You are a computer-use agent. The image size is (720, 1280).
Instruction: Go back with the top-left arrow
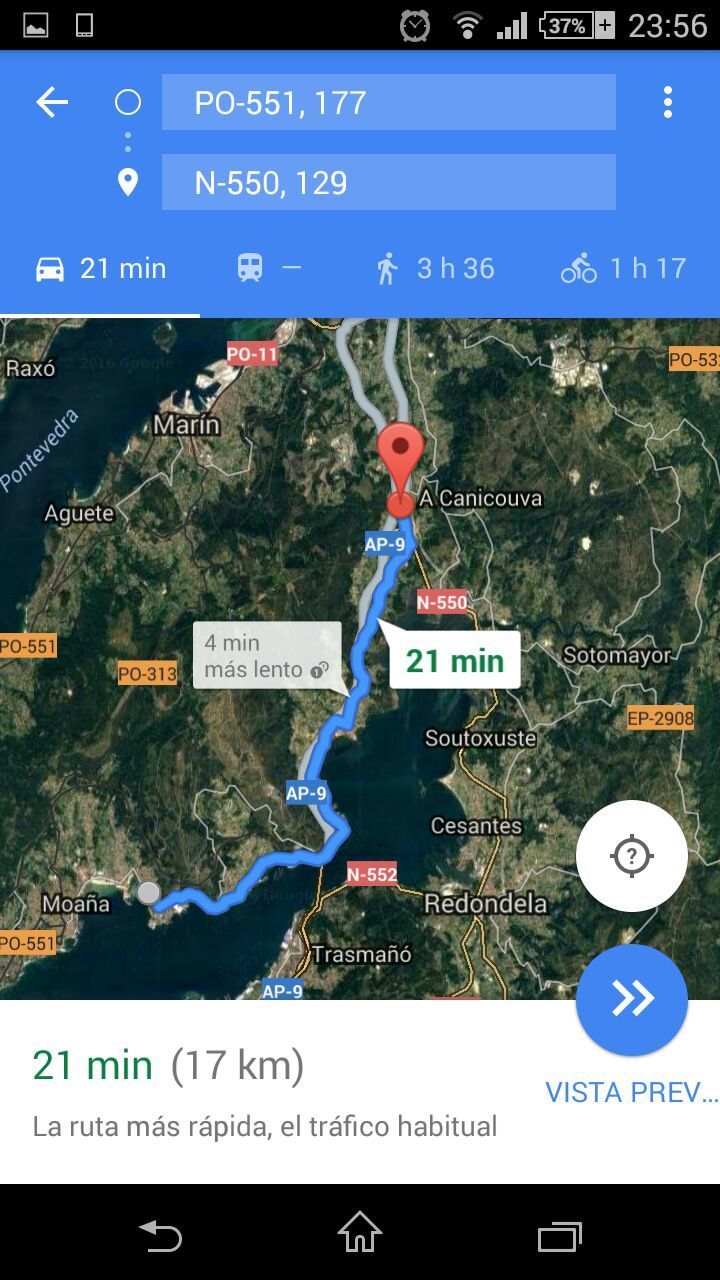(x=52, y=102)
